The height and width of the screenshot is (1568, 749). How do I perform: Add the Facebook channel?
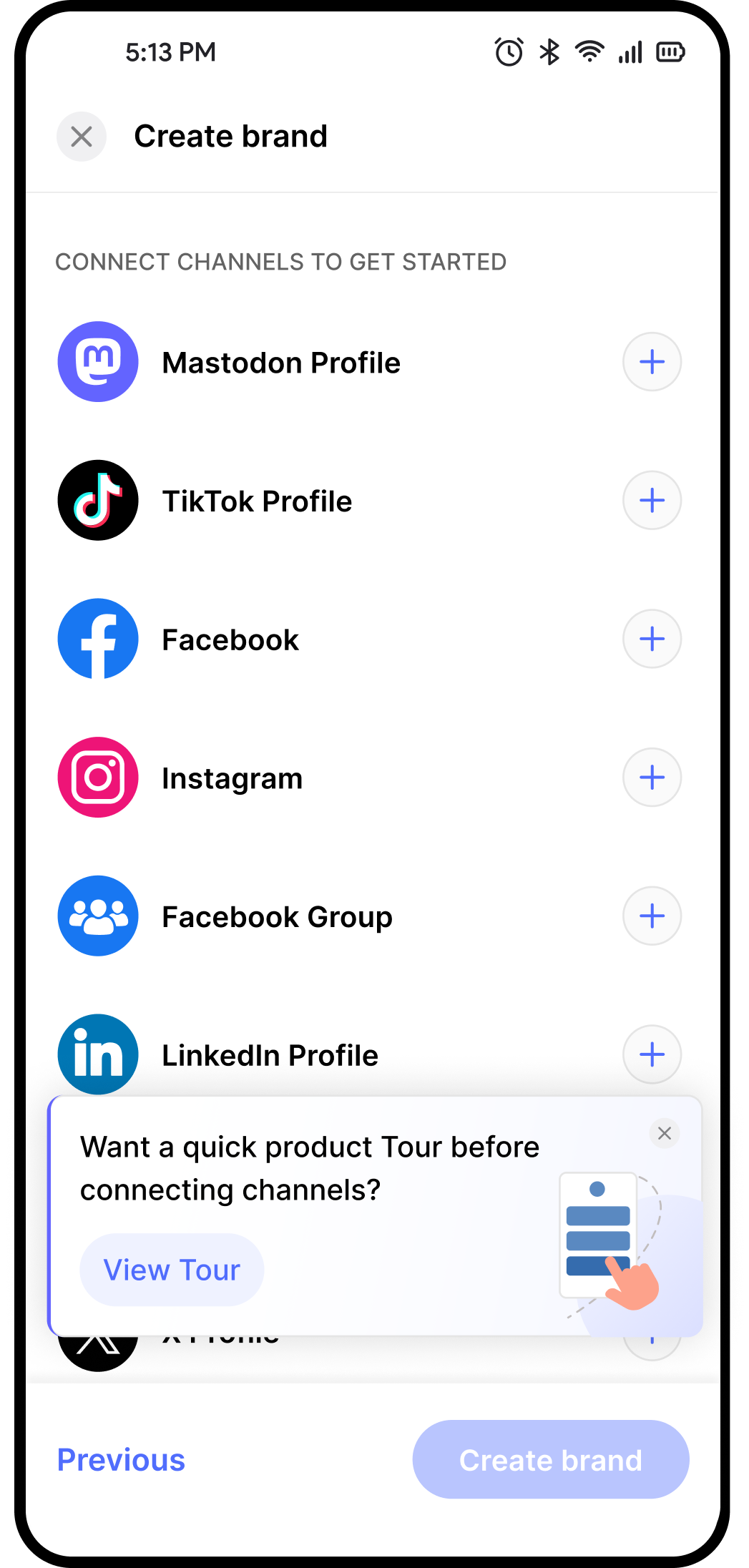pyautogui.click(x=652, y=639)
